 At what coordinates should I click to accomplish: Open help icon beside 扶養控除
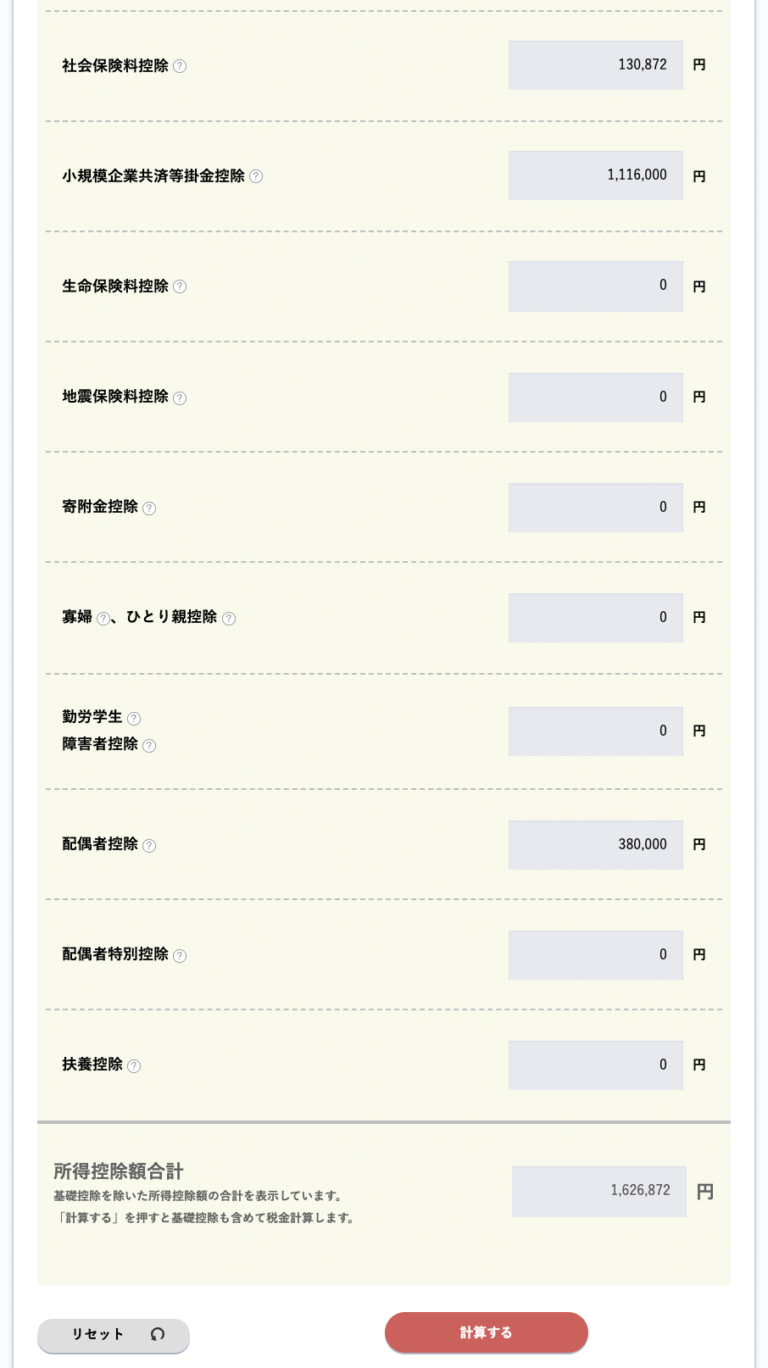134,1066
